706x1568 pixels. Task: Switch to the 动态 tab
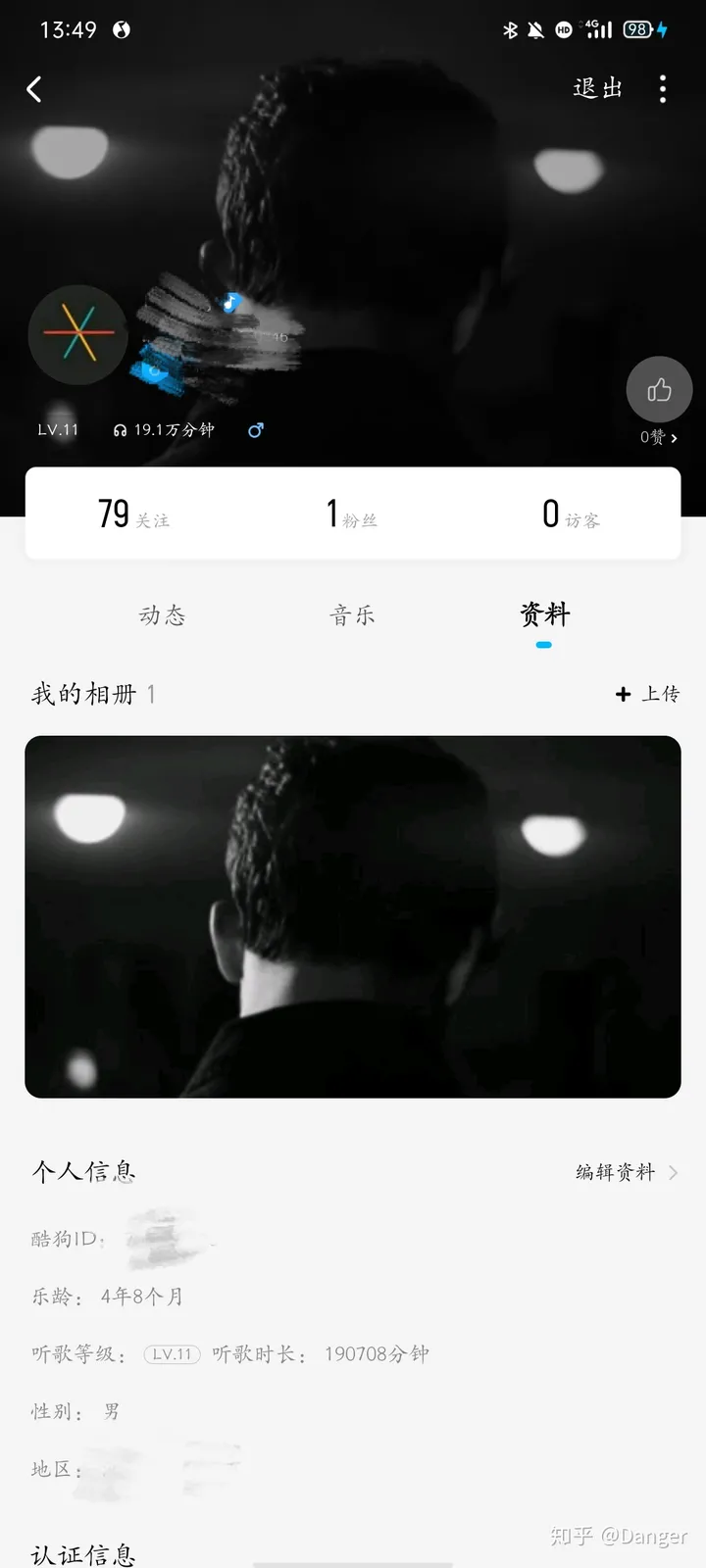click(x=162, y=615)
